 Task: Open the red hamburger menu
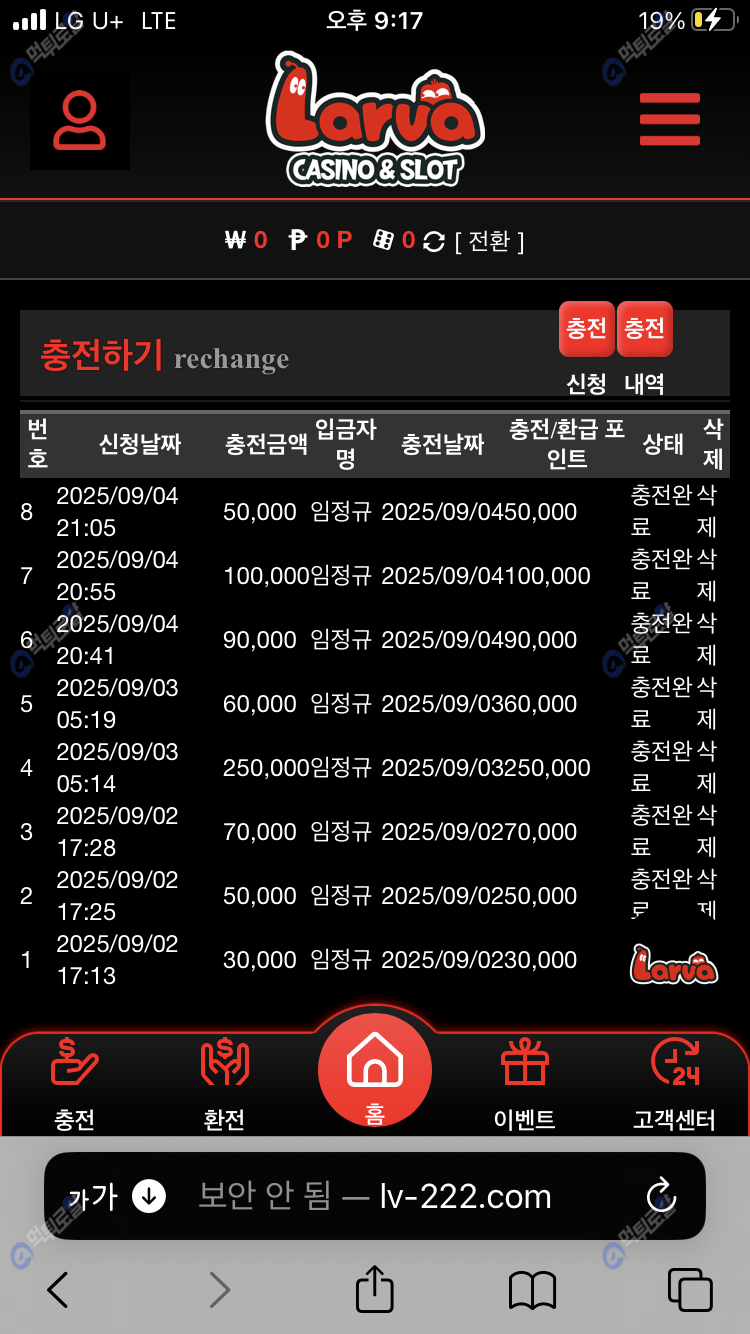(669, 119)
